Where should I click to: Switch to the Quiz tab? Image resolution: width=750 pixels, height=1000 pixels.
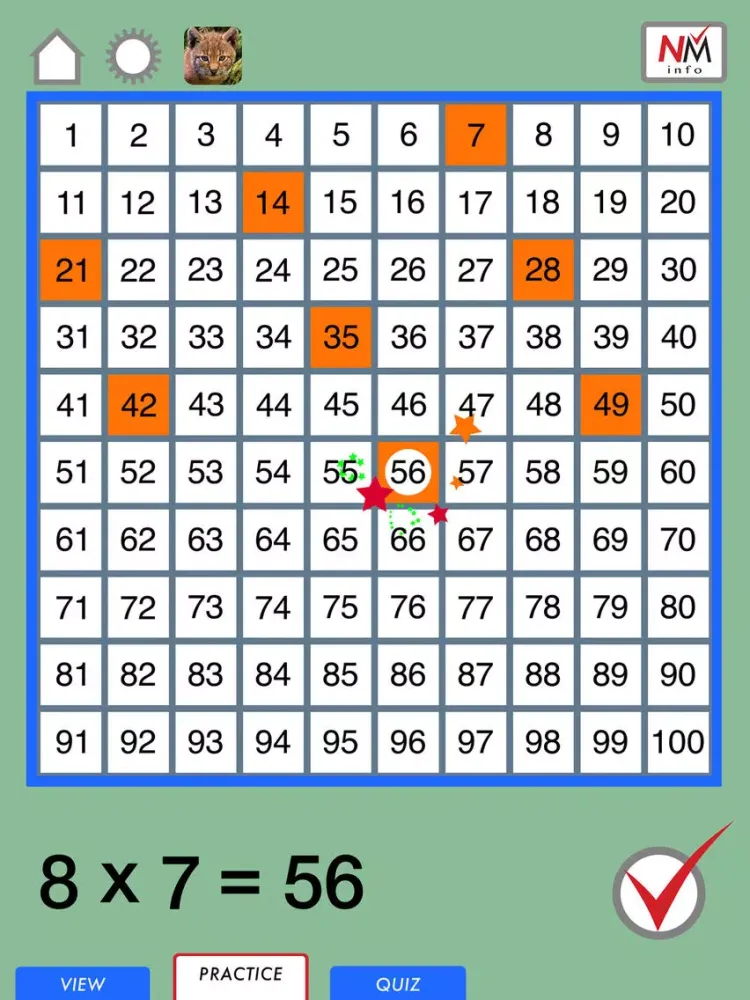pos(398,983)
